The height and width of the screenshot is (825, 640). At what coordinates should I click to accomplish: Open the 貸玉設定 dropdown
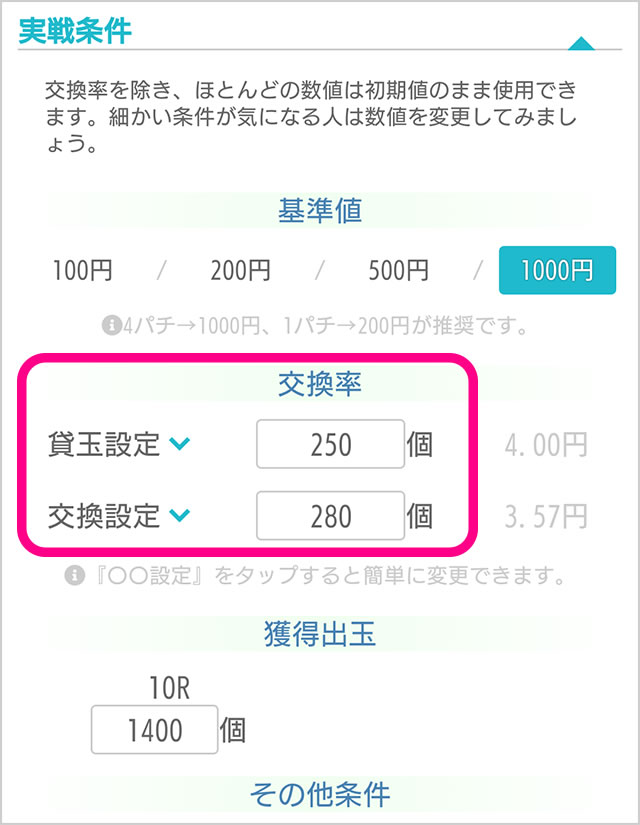point(120,444)
